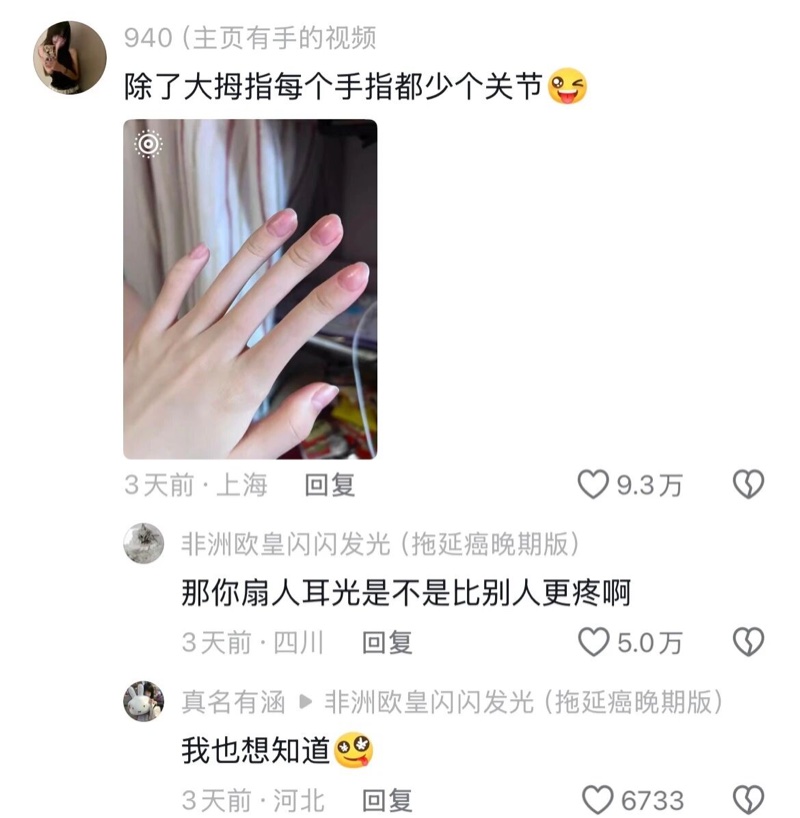The width and height of the screenshot is (800, 818).
Task: Like the comment with 5.0万 likes
Action: [x=594, y=642]
